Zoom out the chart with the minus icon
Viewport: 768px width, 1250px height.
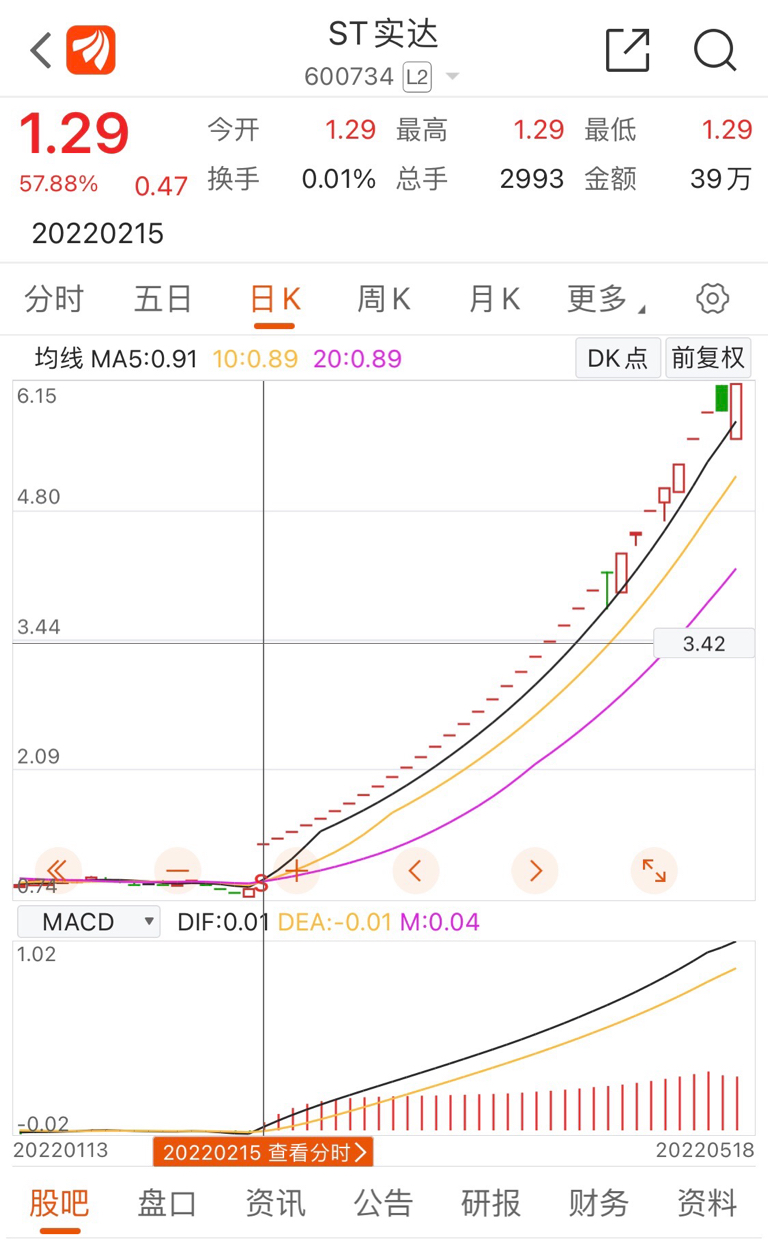click(177, 870)
